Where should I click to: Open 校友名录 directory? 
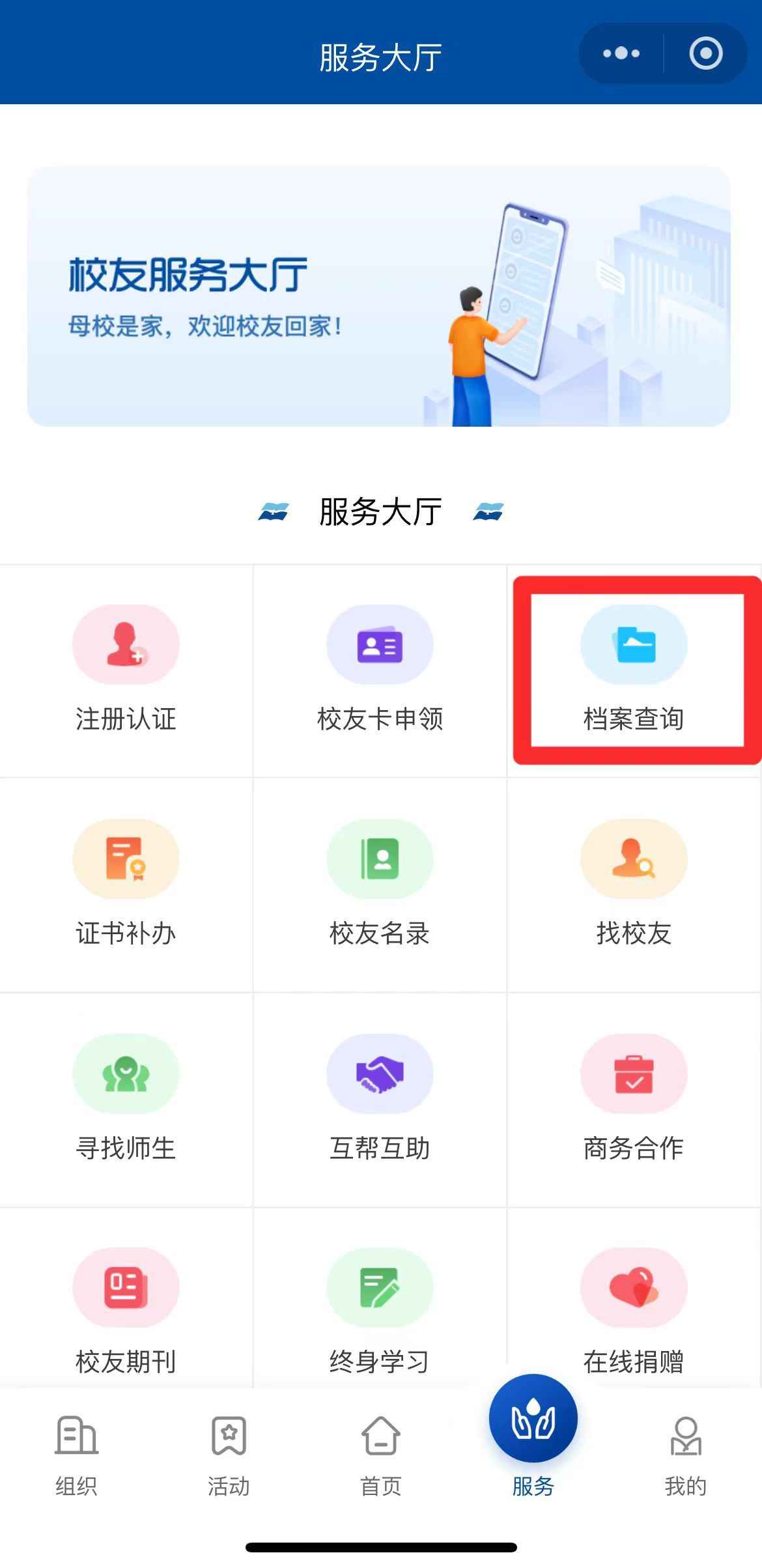point(380,884)
